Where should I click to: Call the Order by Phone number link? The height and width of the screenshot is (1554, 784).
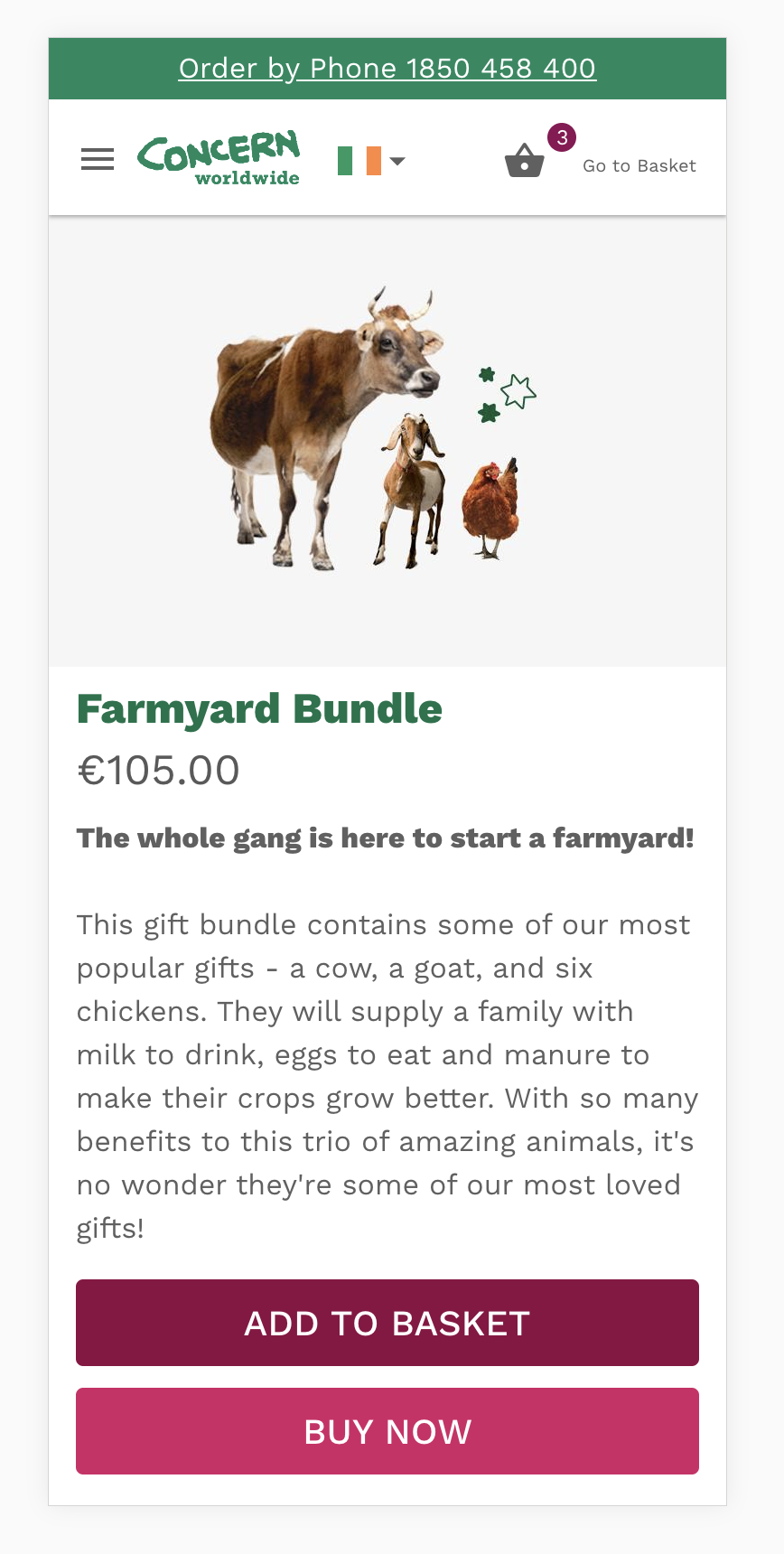(x=387, y=69)
